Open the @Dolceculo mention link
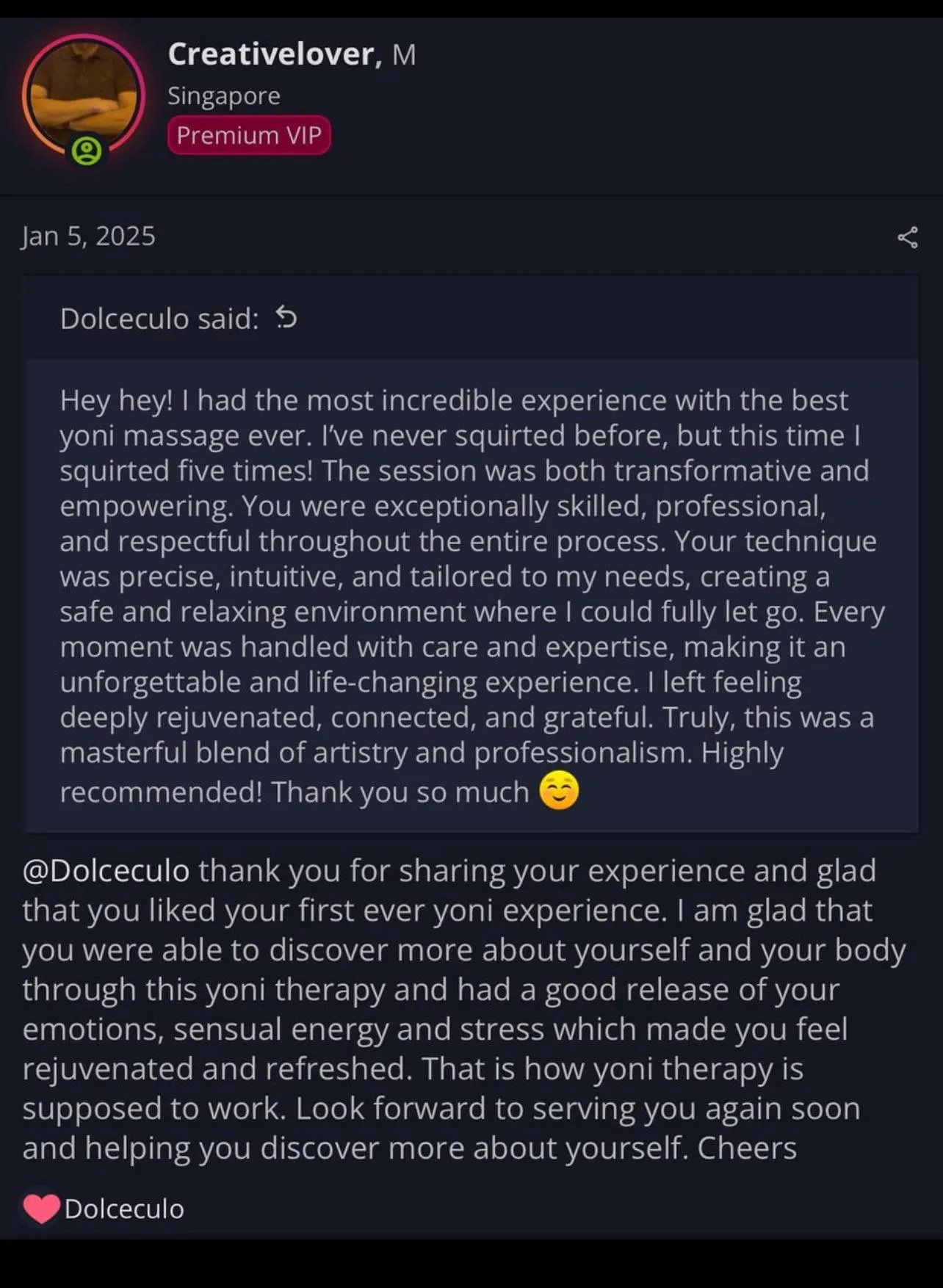This screenshot has height=1288, width=943. coord(106,871)
